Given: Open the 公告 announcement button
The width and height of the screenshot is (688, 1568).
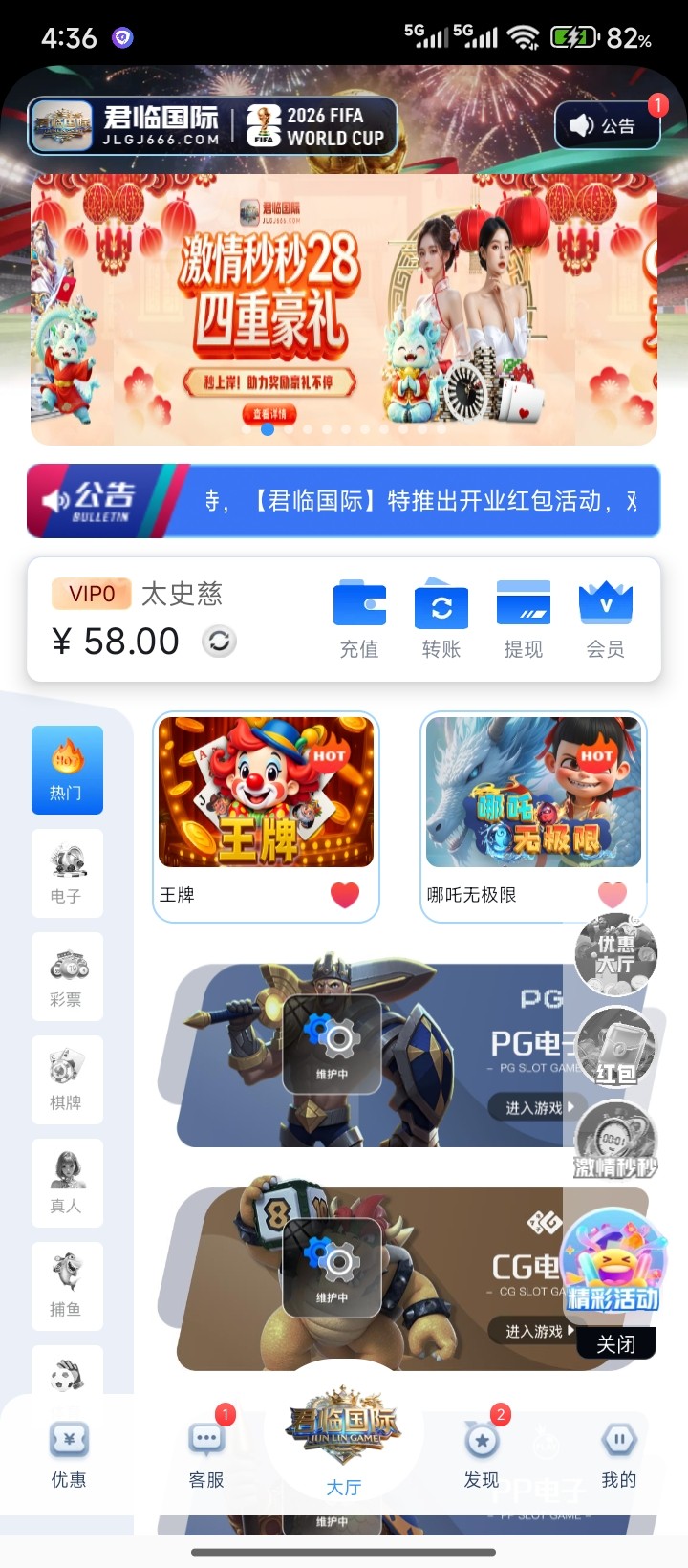Looking at the screenshot, I should click(x=608, y=125).
